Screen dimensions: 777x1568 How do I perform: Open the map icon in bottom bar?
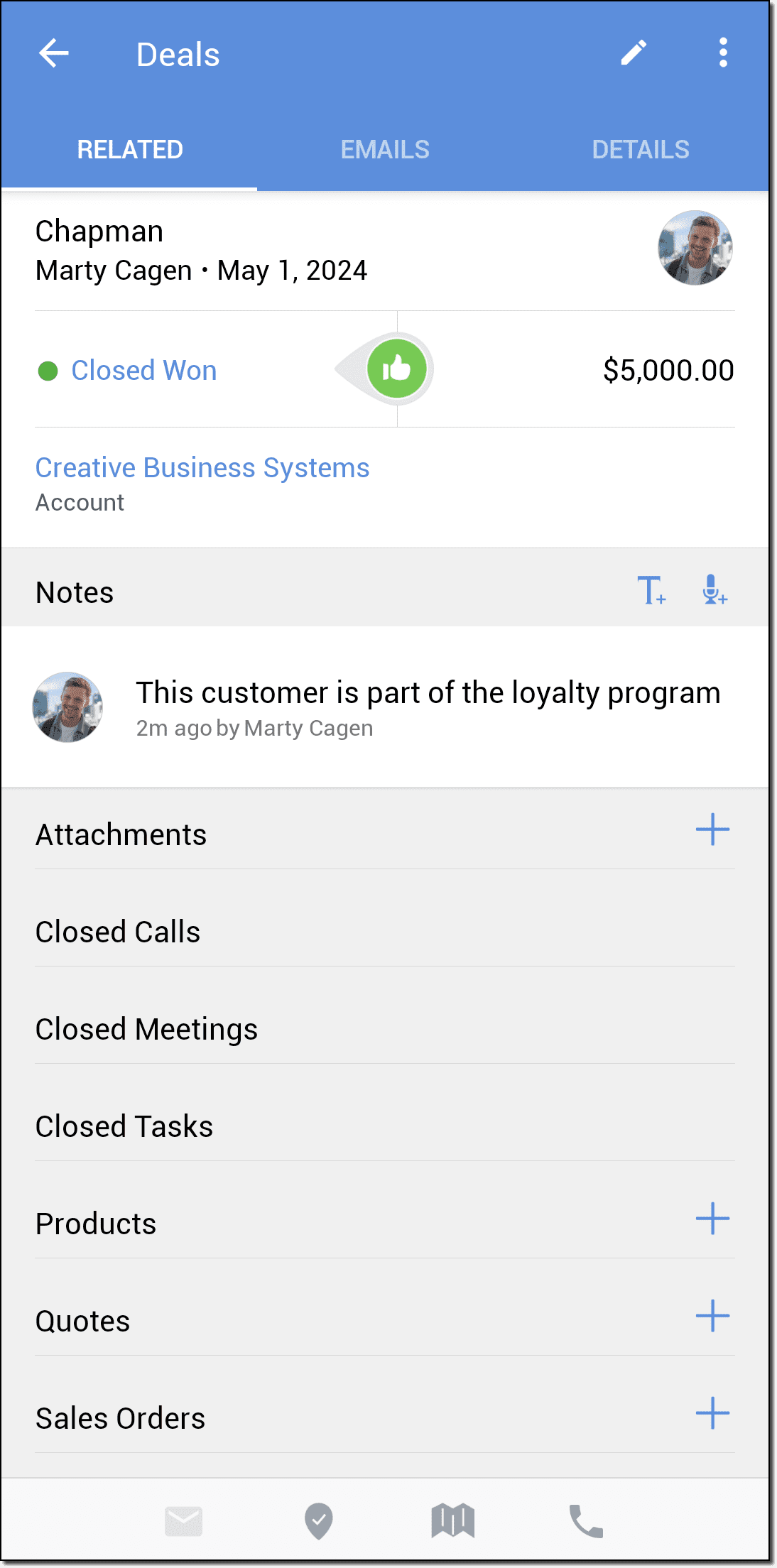click(452, 1521)
